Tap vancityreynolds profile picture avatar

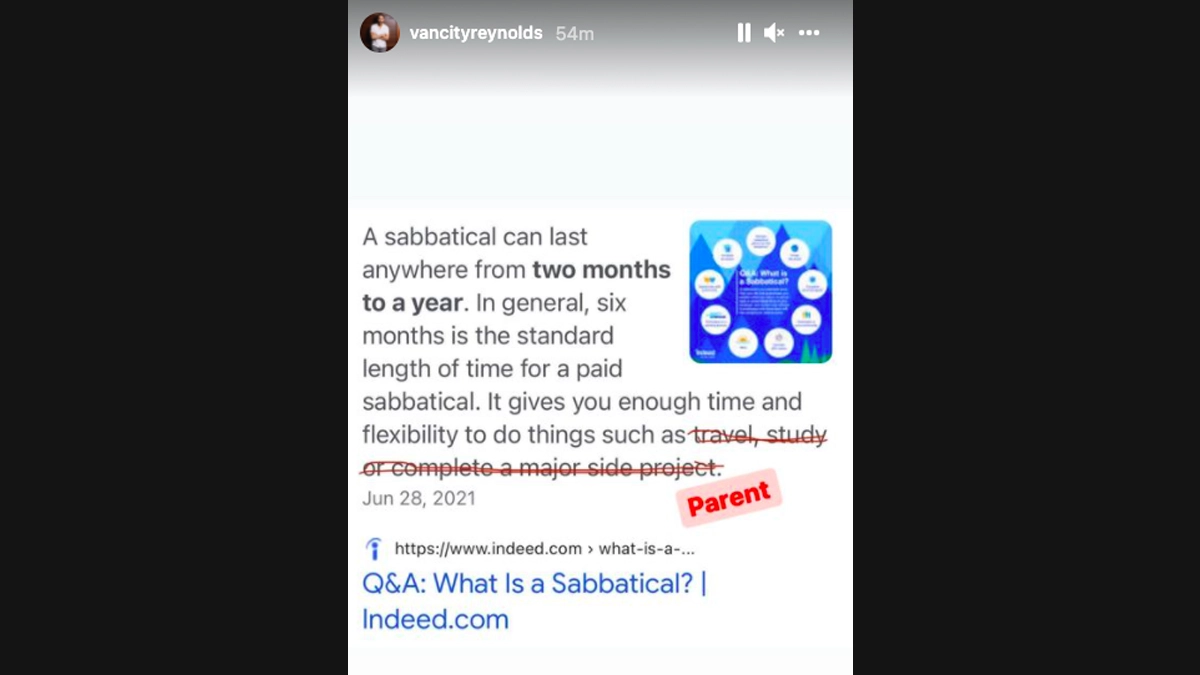380,33
